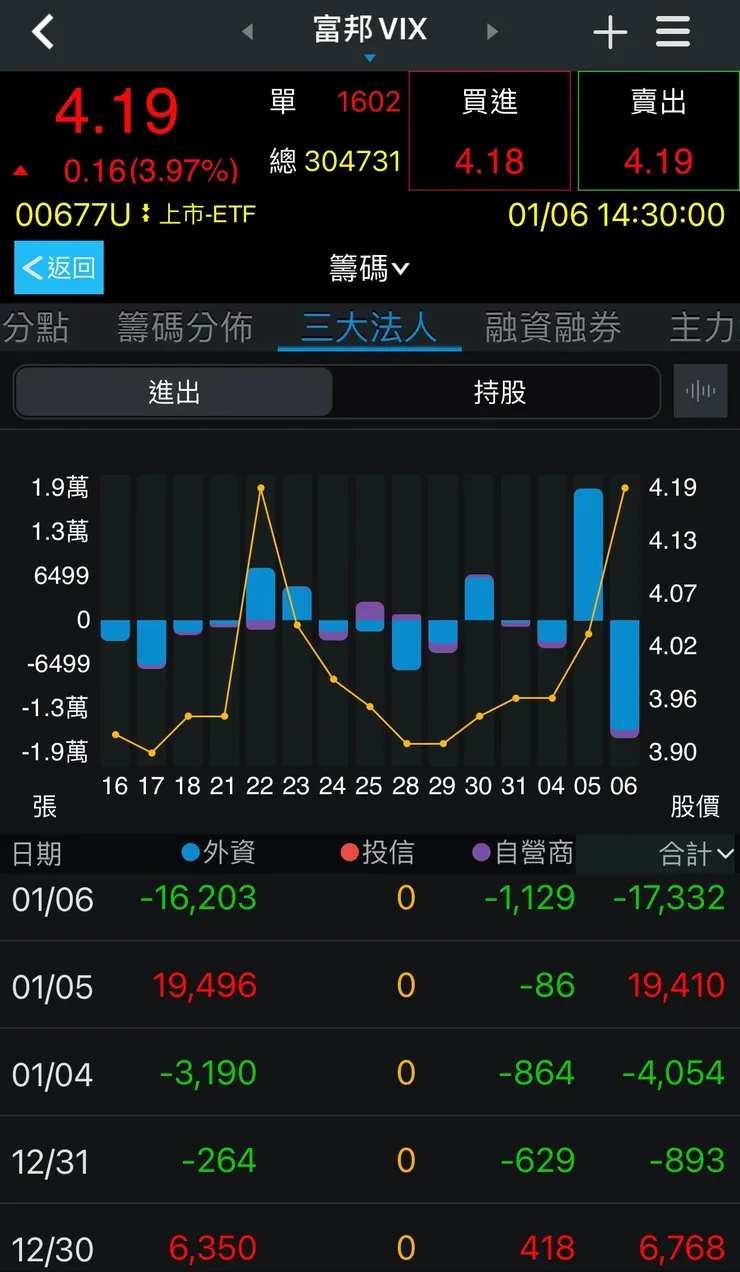The width and height of the screenshot is (740, 1272).
Task: Open the voice/audio waveform icon beside 持股
Action: coord(701,391)
